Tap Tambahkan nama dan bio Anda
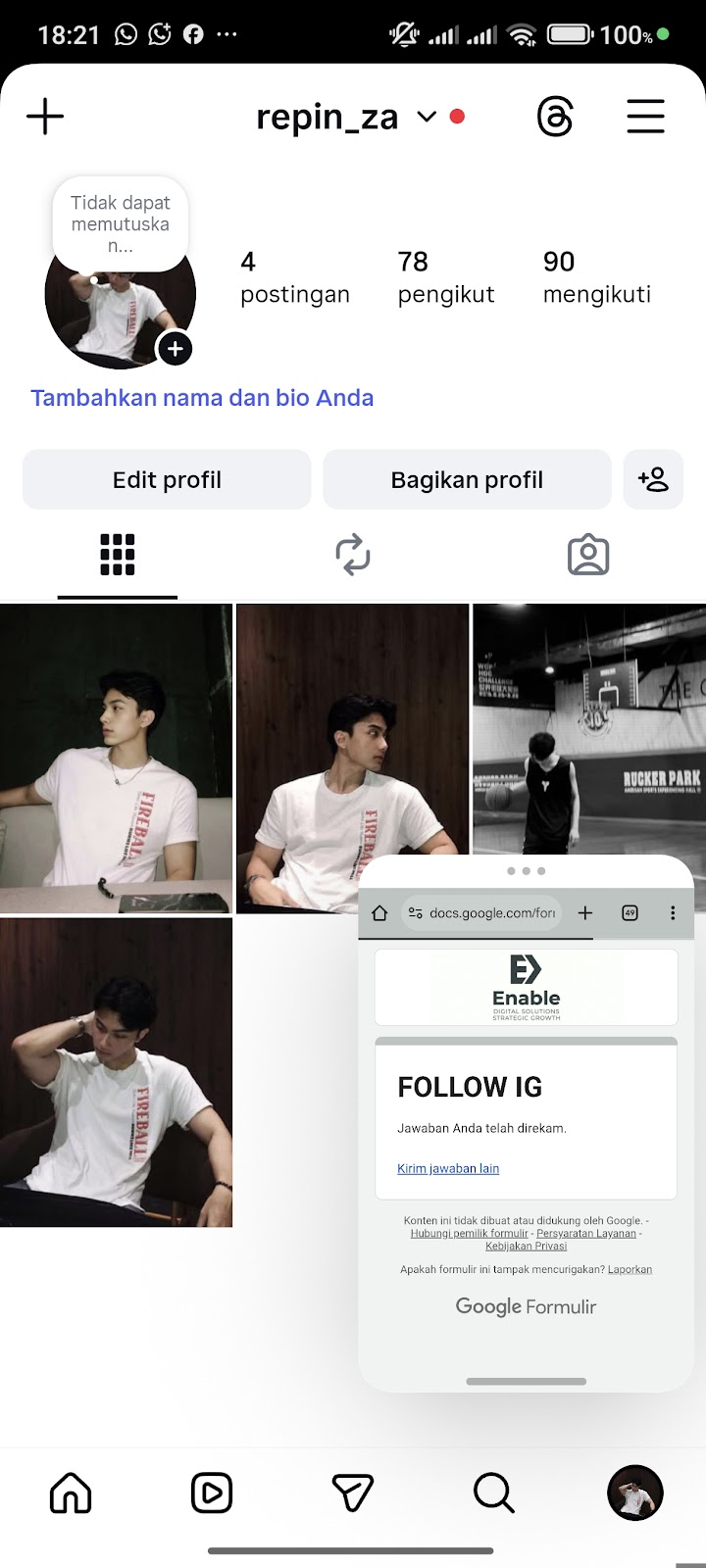Screen dimensions: 706x1568 202,398
